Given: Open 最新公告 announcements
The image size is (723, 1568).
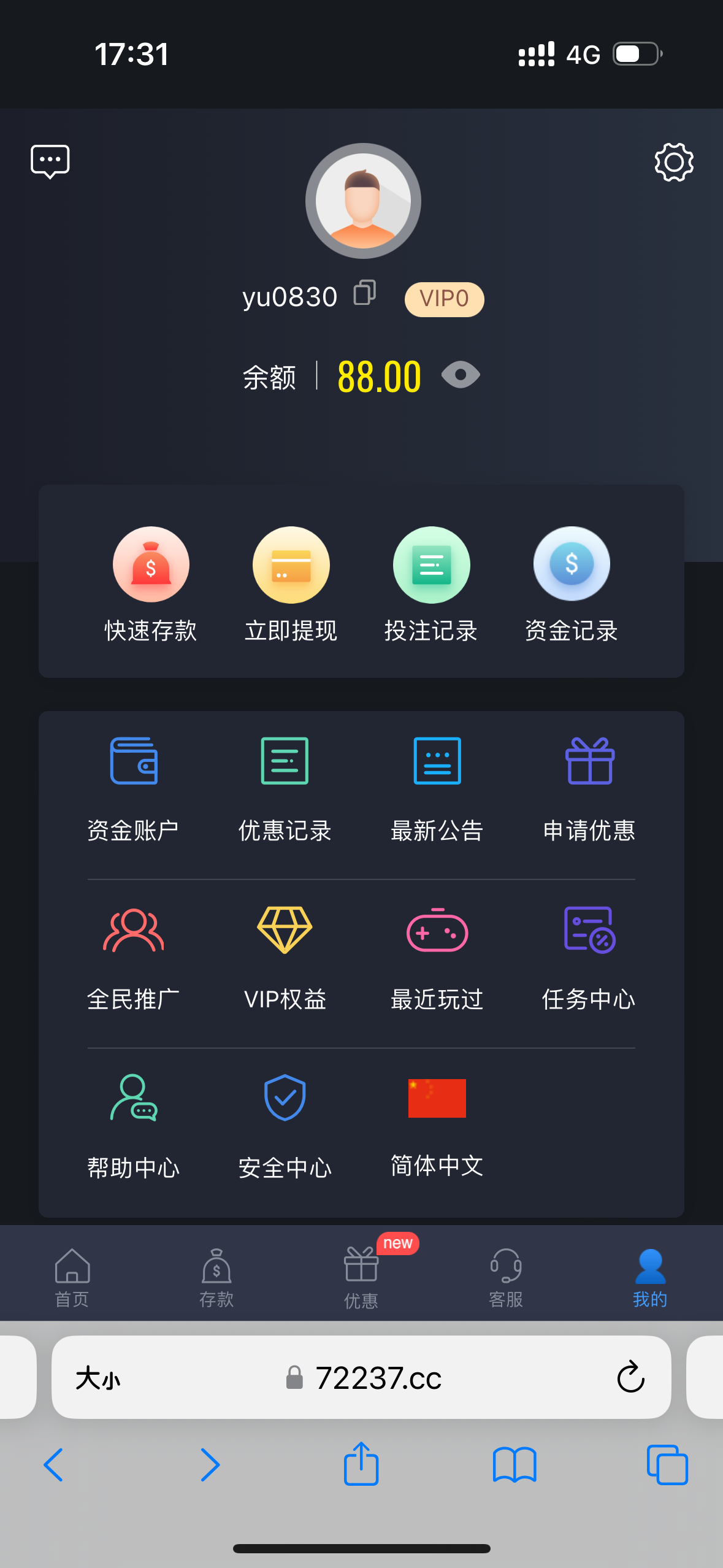Looking at the screenshot, I should click(x=437, y=789).
